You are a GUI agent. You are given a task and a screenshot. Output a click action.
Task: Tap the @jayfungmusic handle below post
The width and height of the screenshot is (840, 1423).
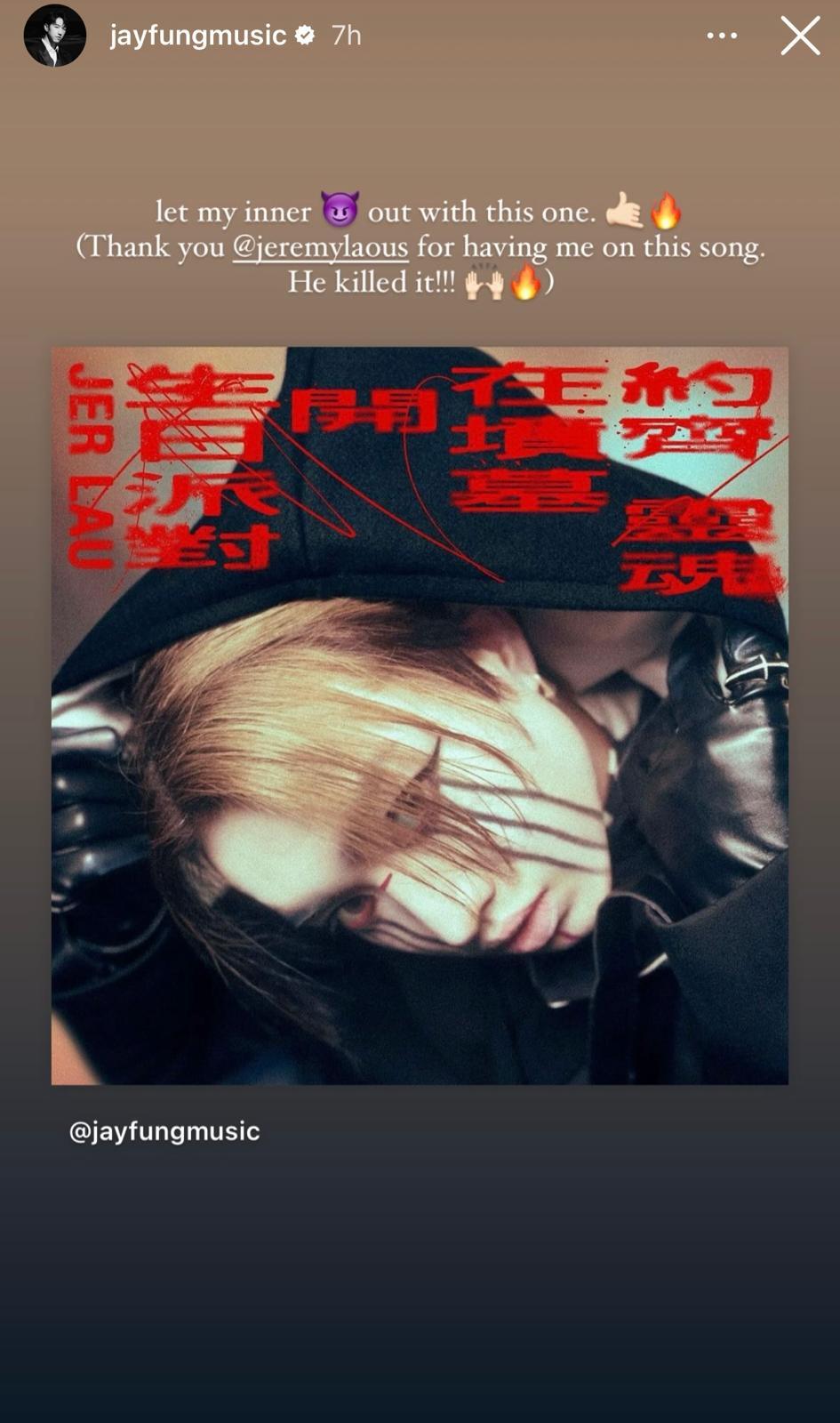[x=164, y=1131]
